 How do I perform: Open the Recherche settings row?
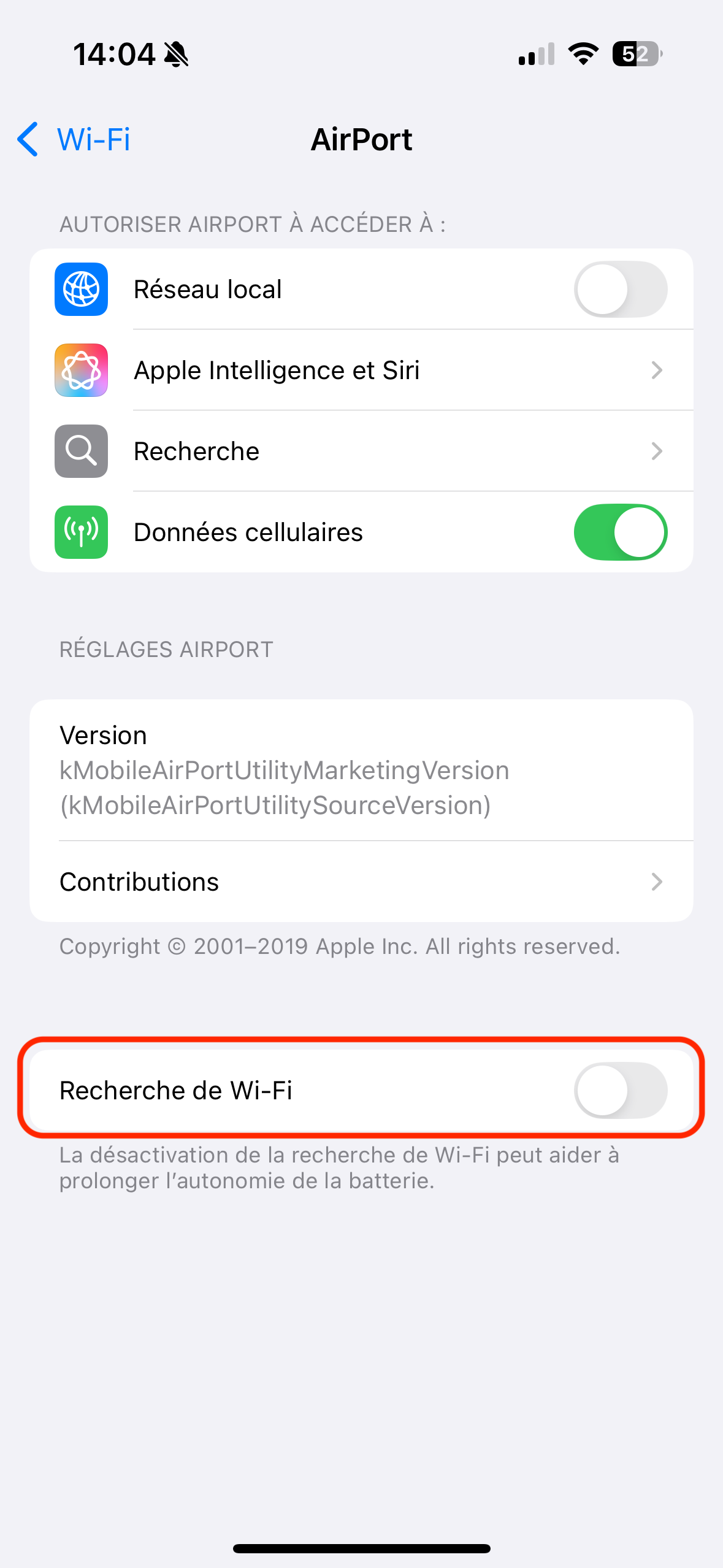click(x=361, y=451)
